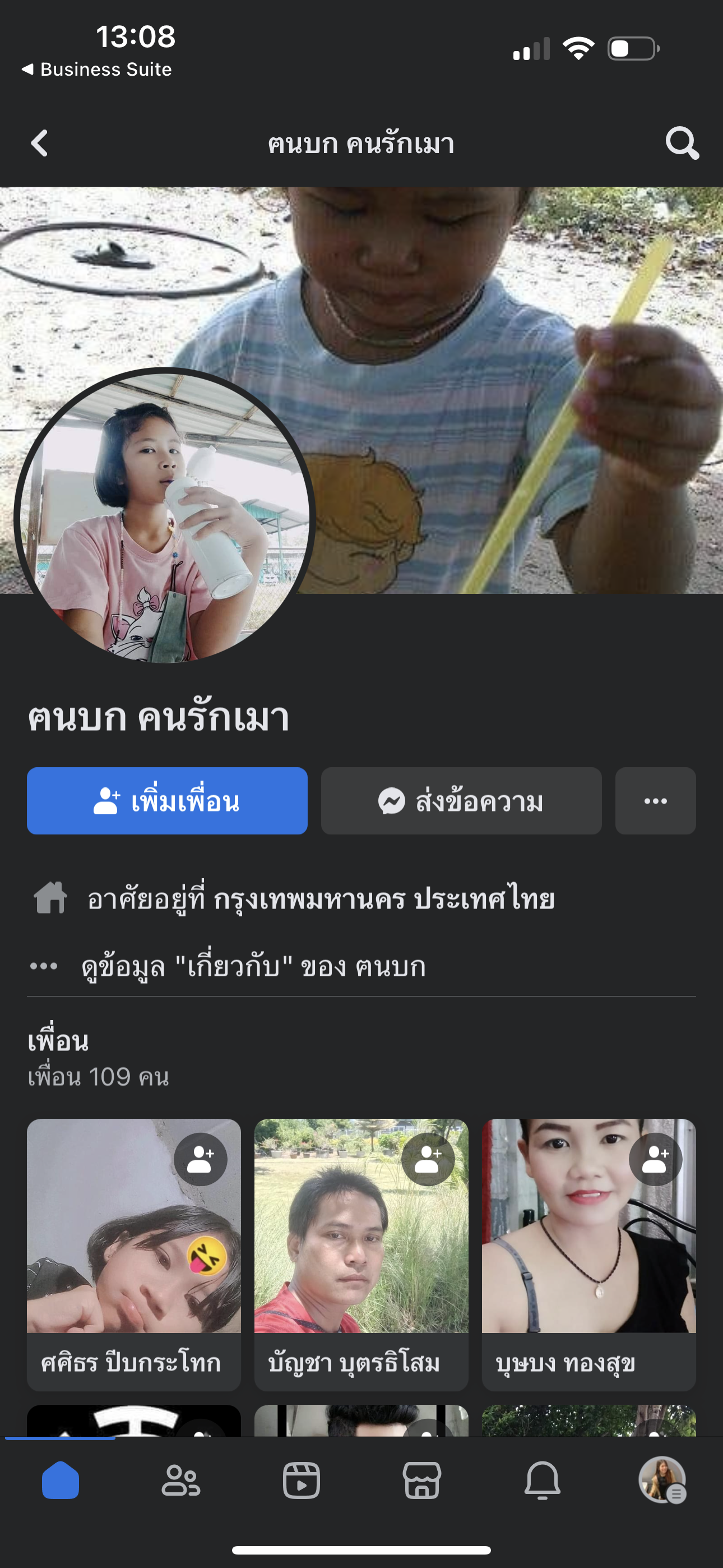Open friend card ศศิธร ปีบกระโทก
This screenshot has width=723, height=1568.
click(x=133, y=1254)
